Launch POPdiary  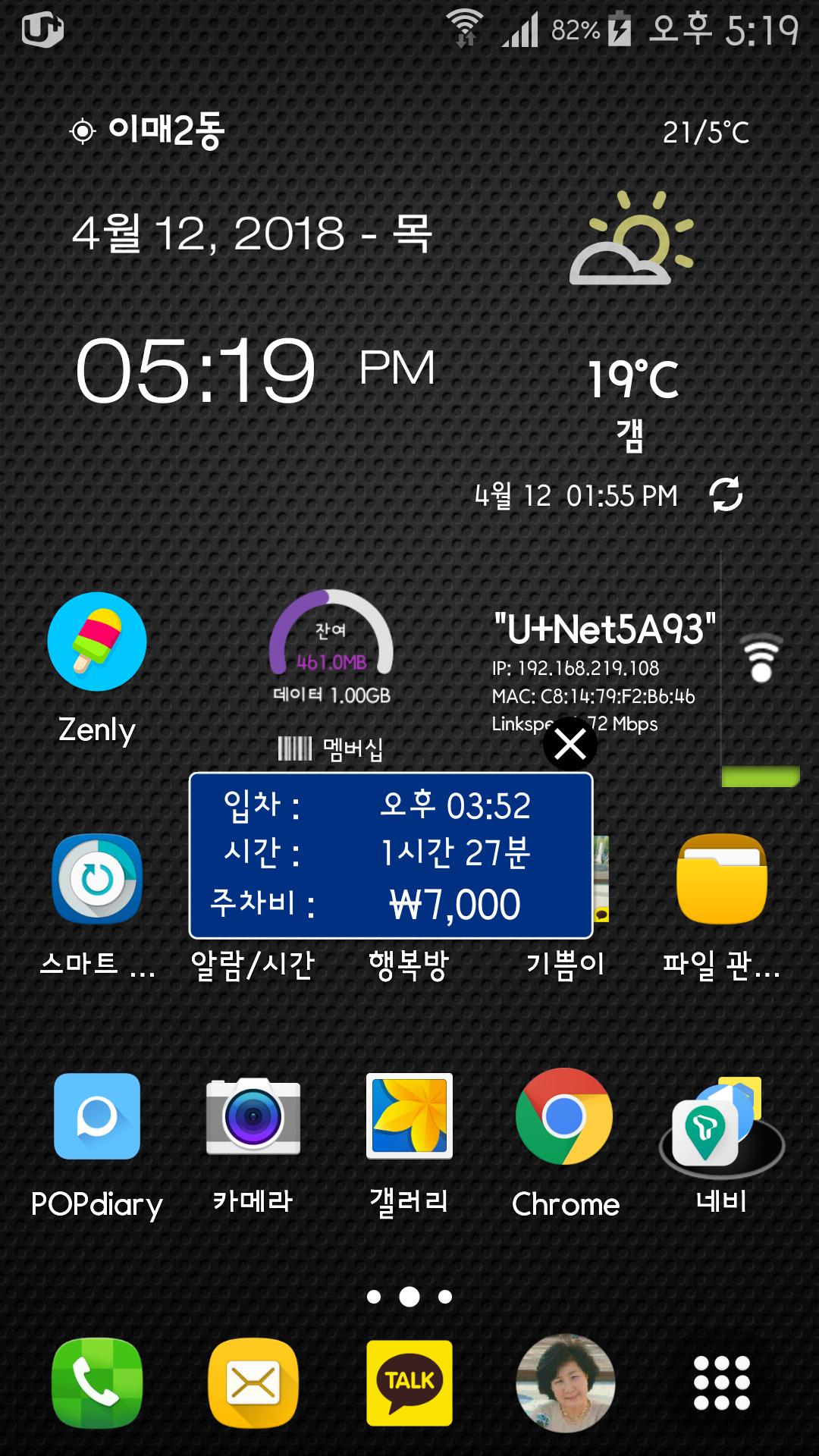click(x=97, y=1116)
